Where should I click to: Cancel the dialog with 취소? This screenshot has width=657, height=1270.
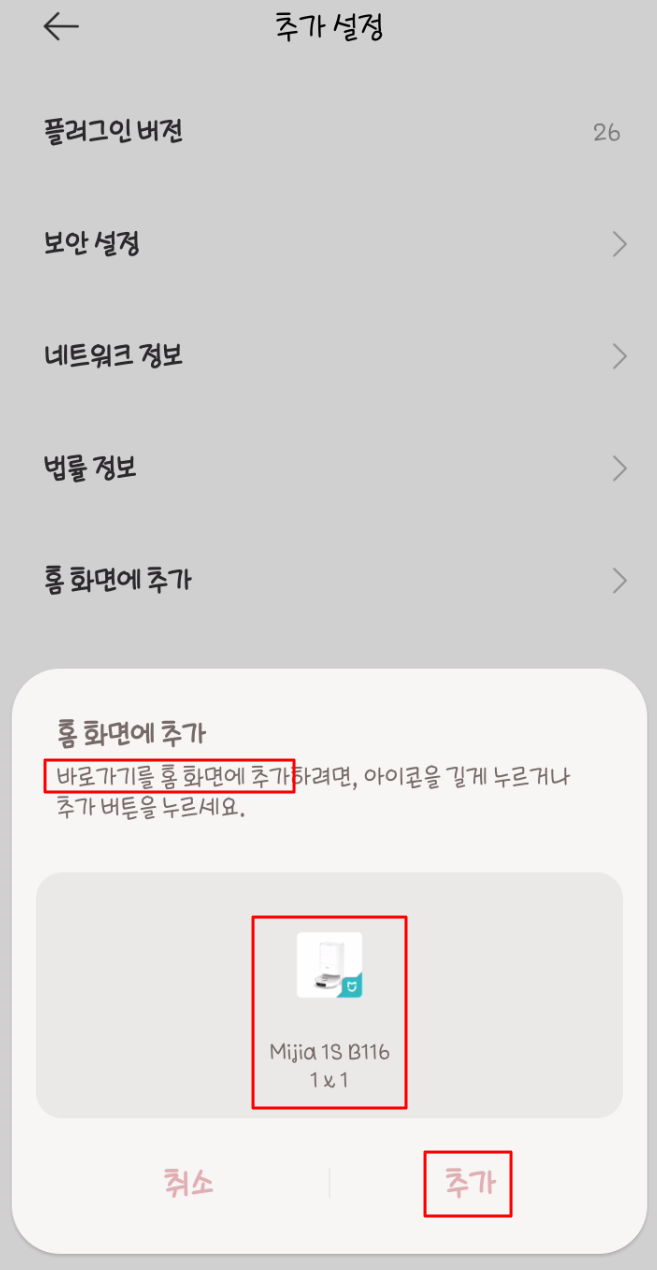(x=188, y=1184)
